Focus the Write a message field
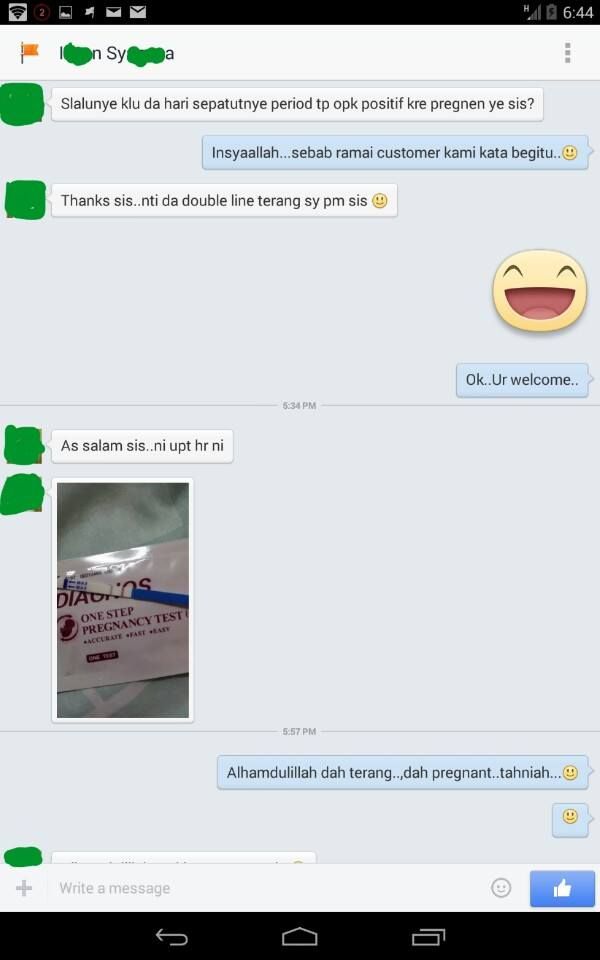 pos(260,888)
